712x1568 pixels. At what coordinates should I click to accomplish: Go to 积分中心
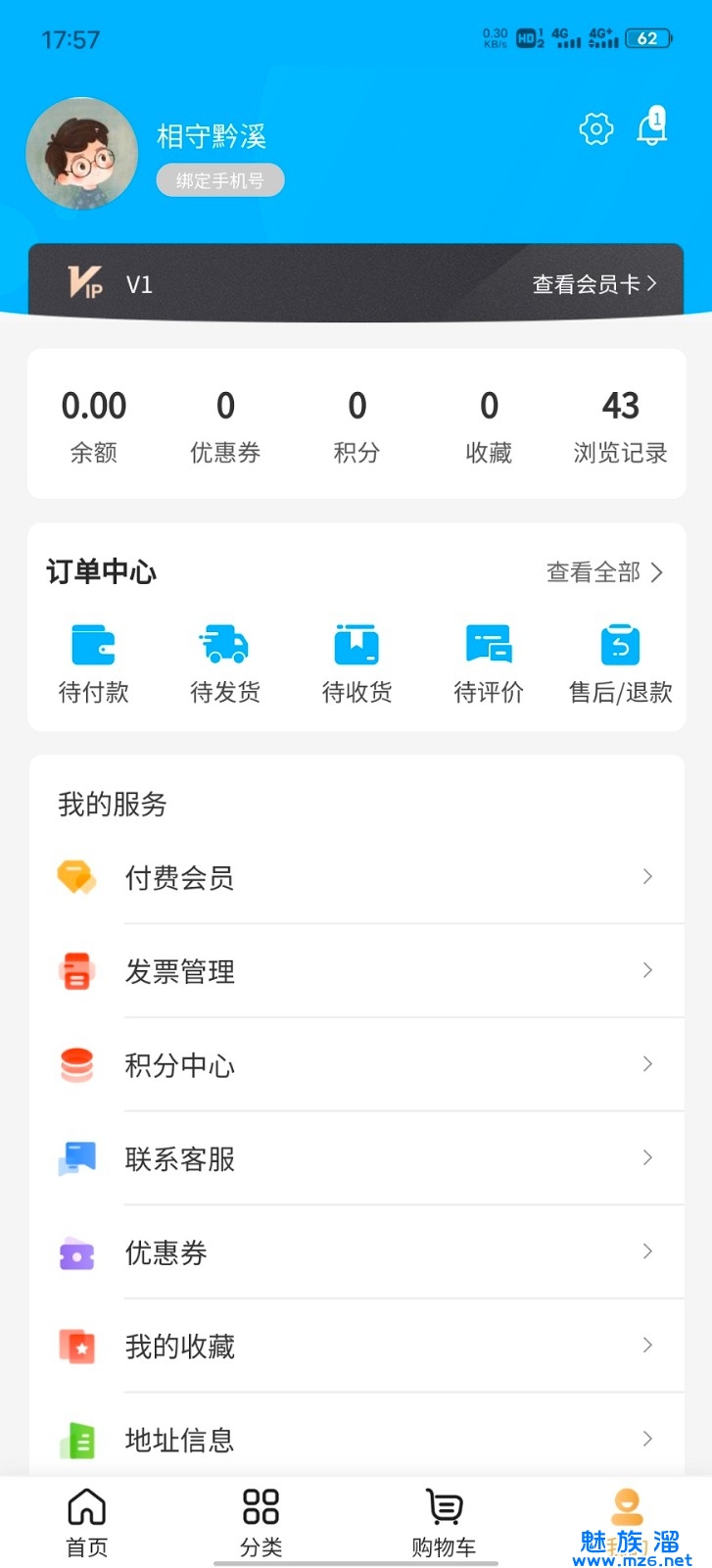(356, 1065)
